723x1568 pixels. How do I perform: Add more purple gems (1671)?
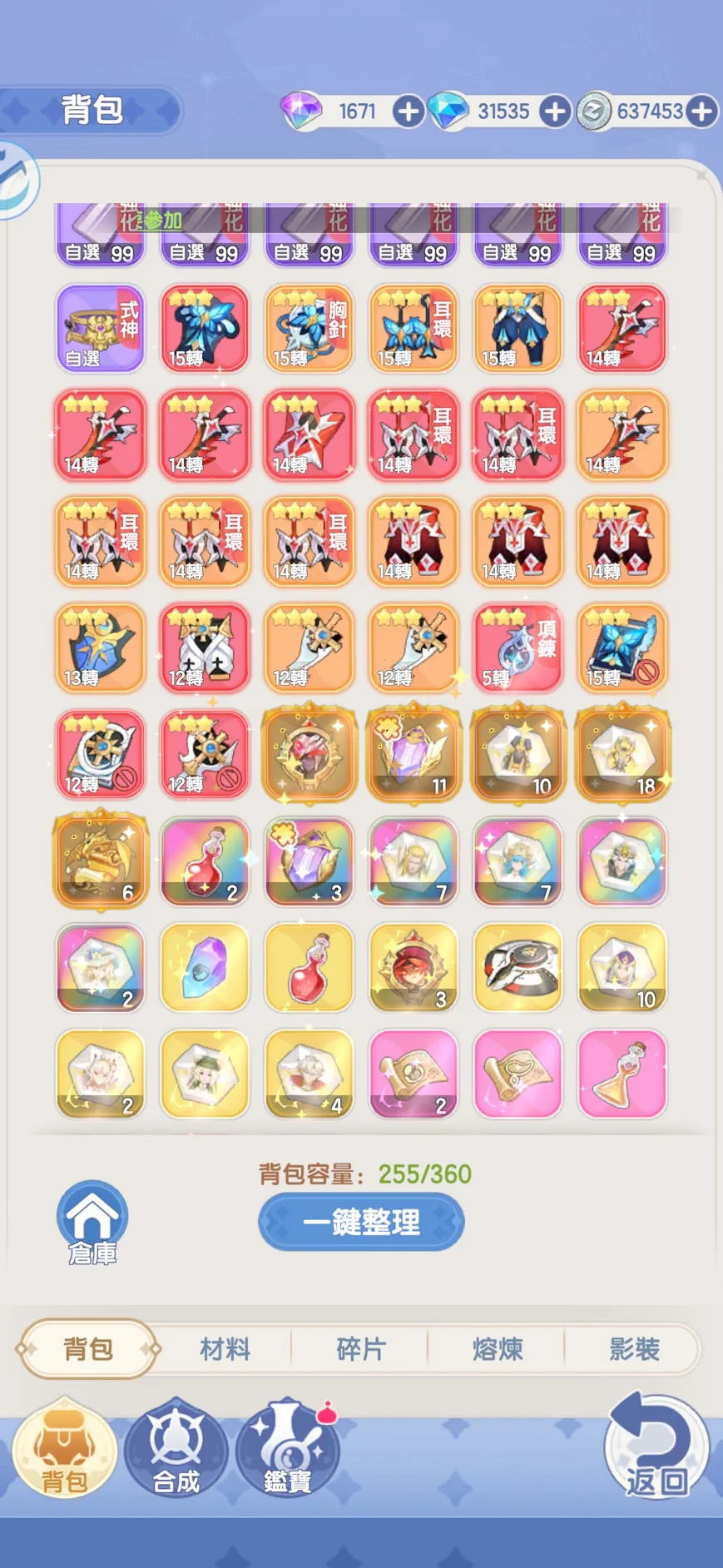408,112
